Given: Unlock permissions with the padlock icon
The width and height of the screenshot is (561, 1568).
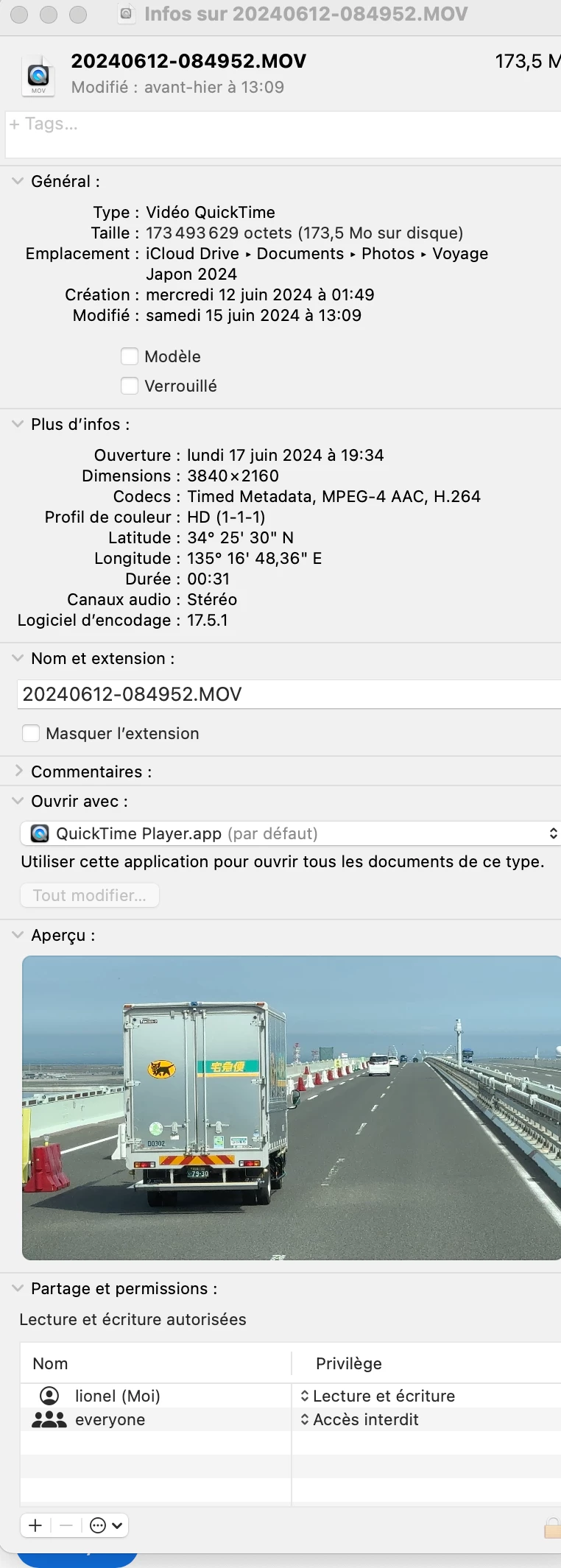Looking at the screenshot, I should pos(551,1528).
